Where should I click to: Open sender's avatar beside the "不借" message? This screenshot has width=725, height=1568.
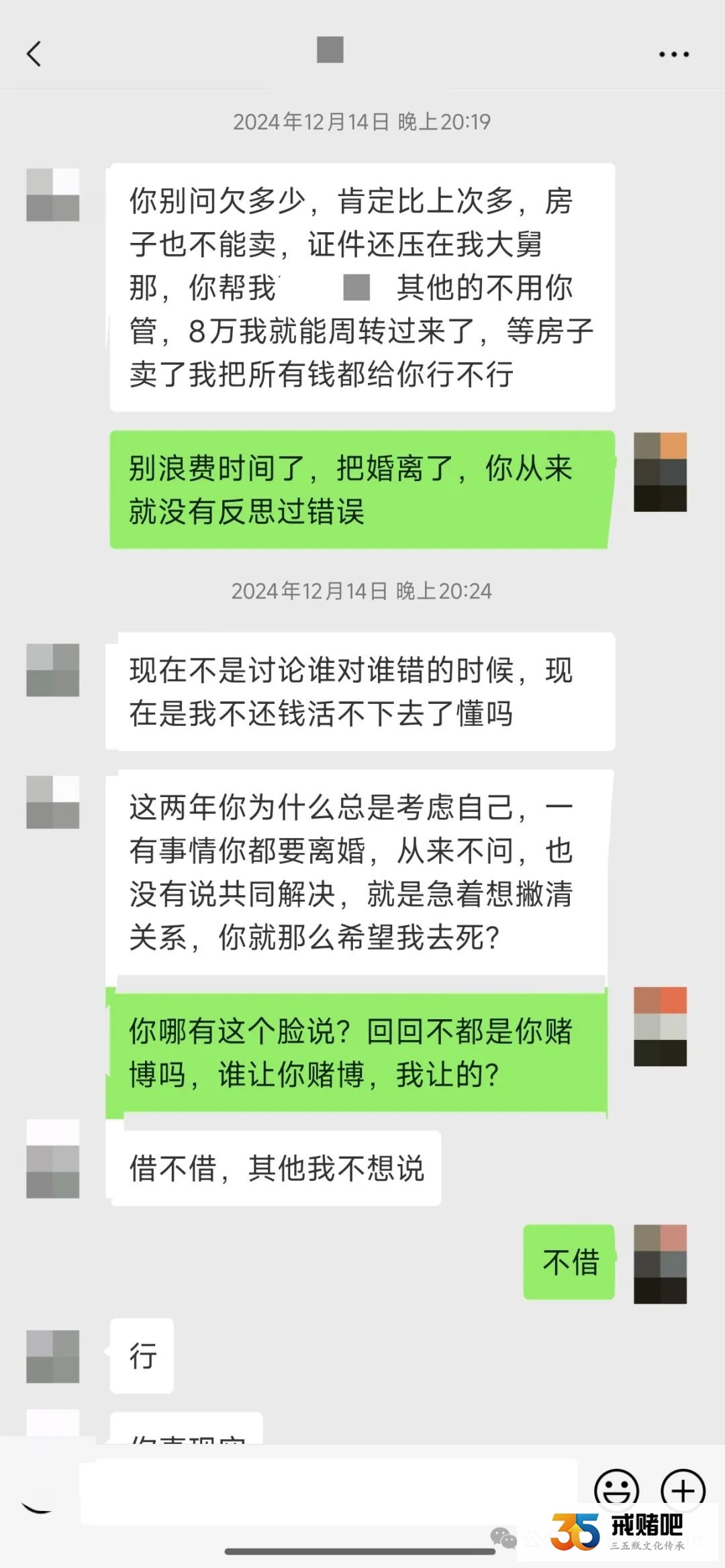660,1264
